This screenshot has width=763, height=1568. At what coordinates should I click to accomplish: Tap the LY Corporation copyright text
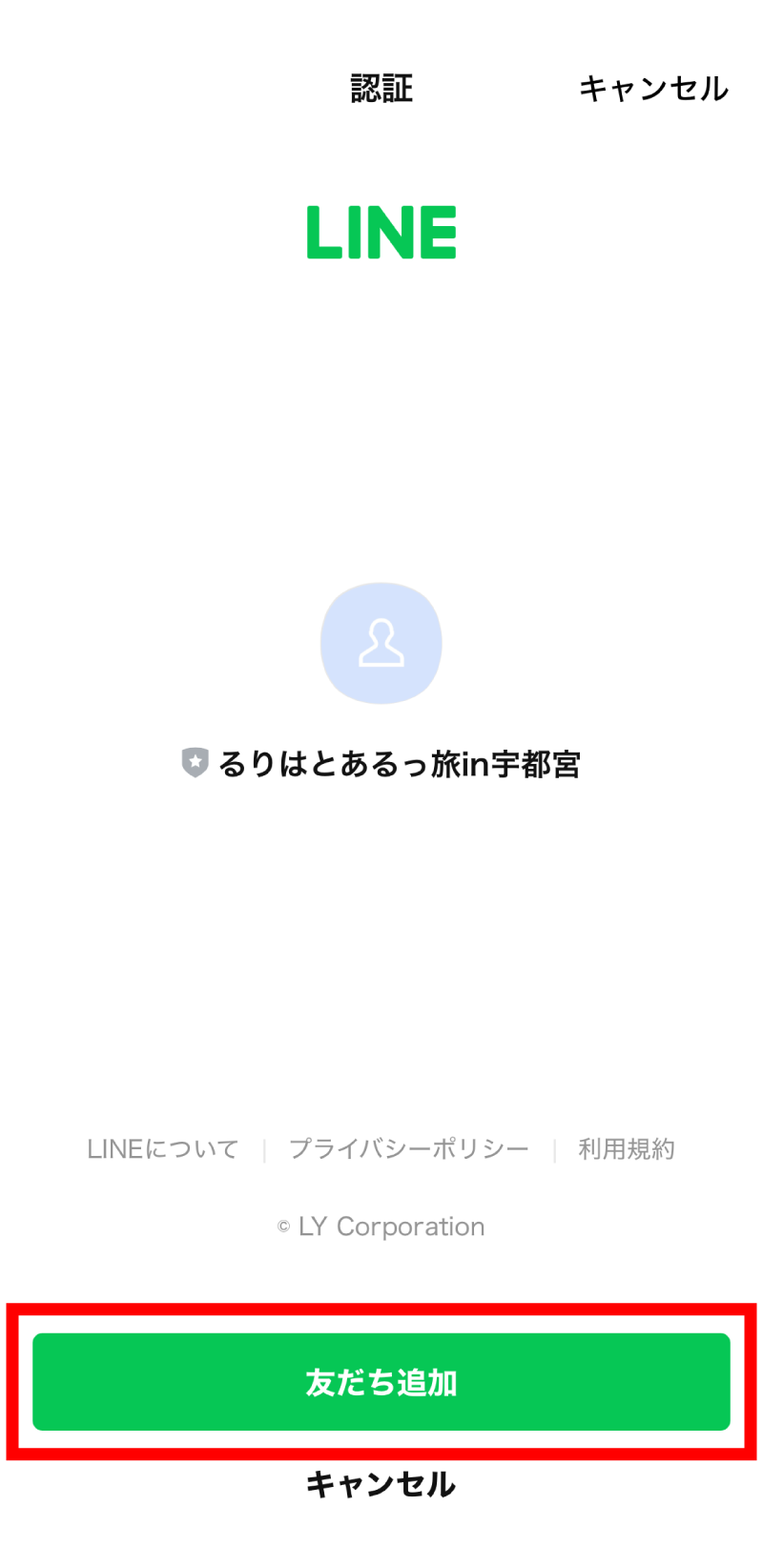[x=381, y=1227]
